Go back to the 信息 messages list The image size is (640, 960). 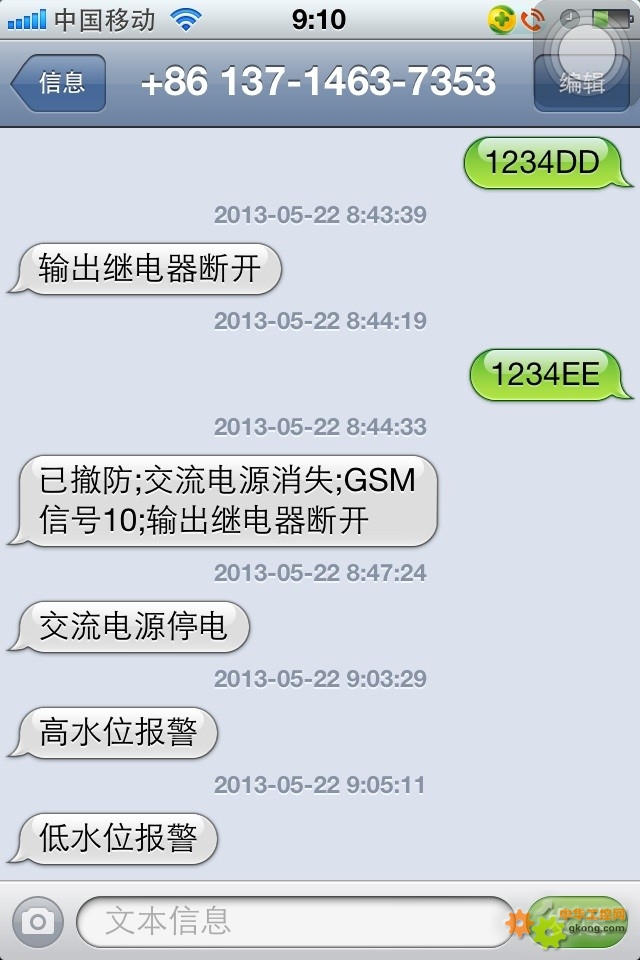pyautogui.click(x=60, y=83)
